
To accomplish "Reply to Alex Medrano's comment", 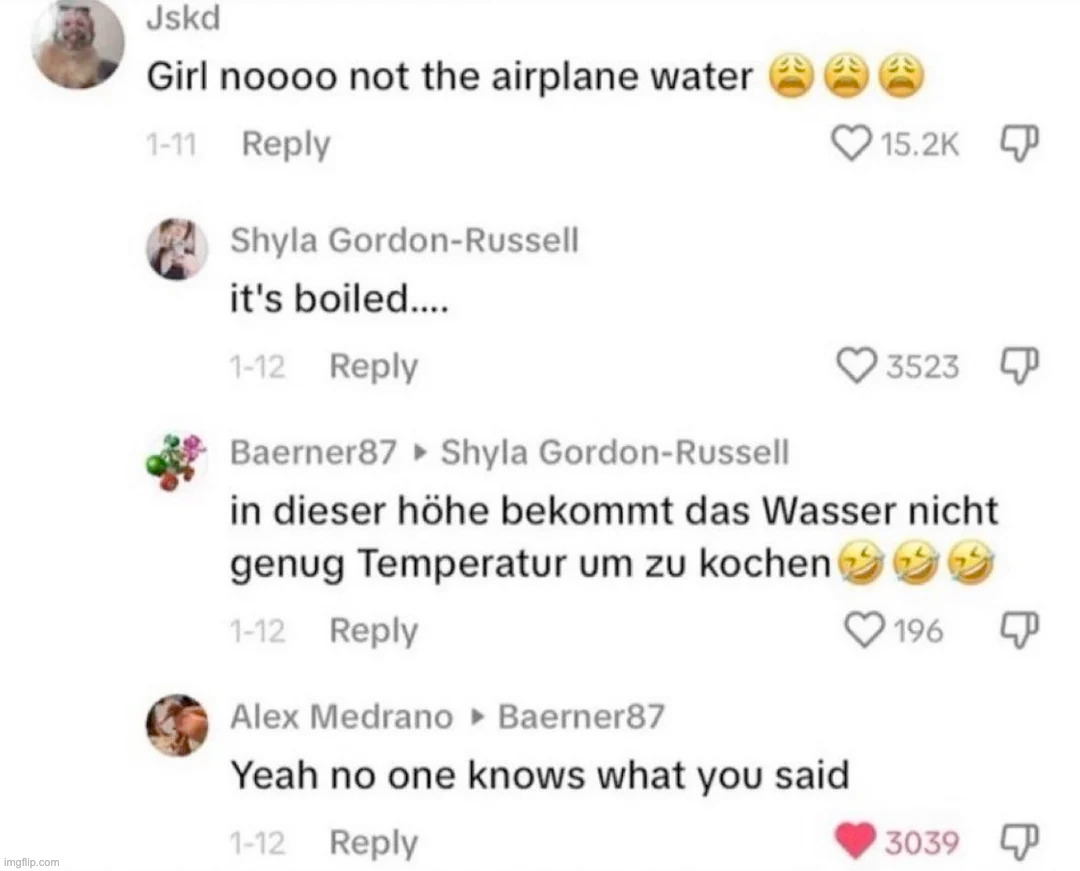I will click(x=373, y=843).
